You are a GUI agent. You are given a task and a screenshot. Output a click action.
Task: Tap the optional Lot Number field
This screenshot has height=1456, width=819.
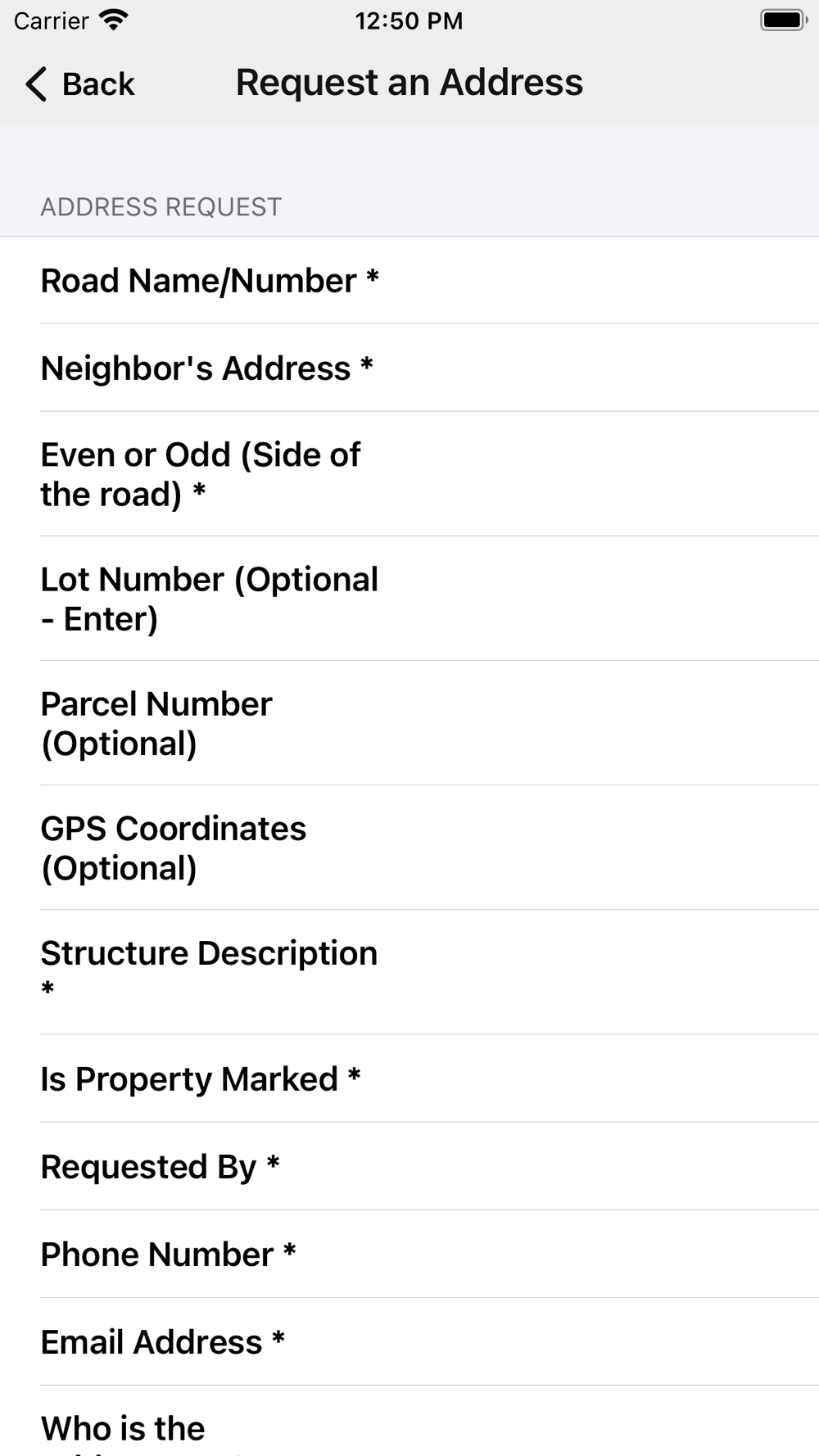click(x=409, y=599)
